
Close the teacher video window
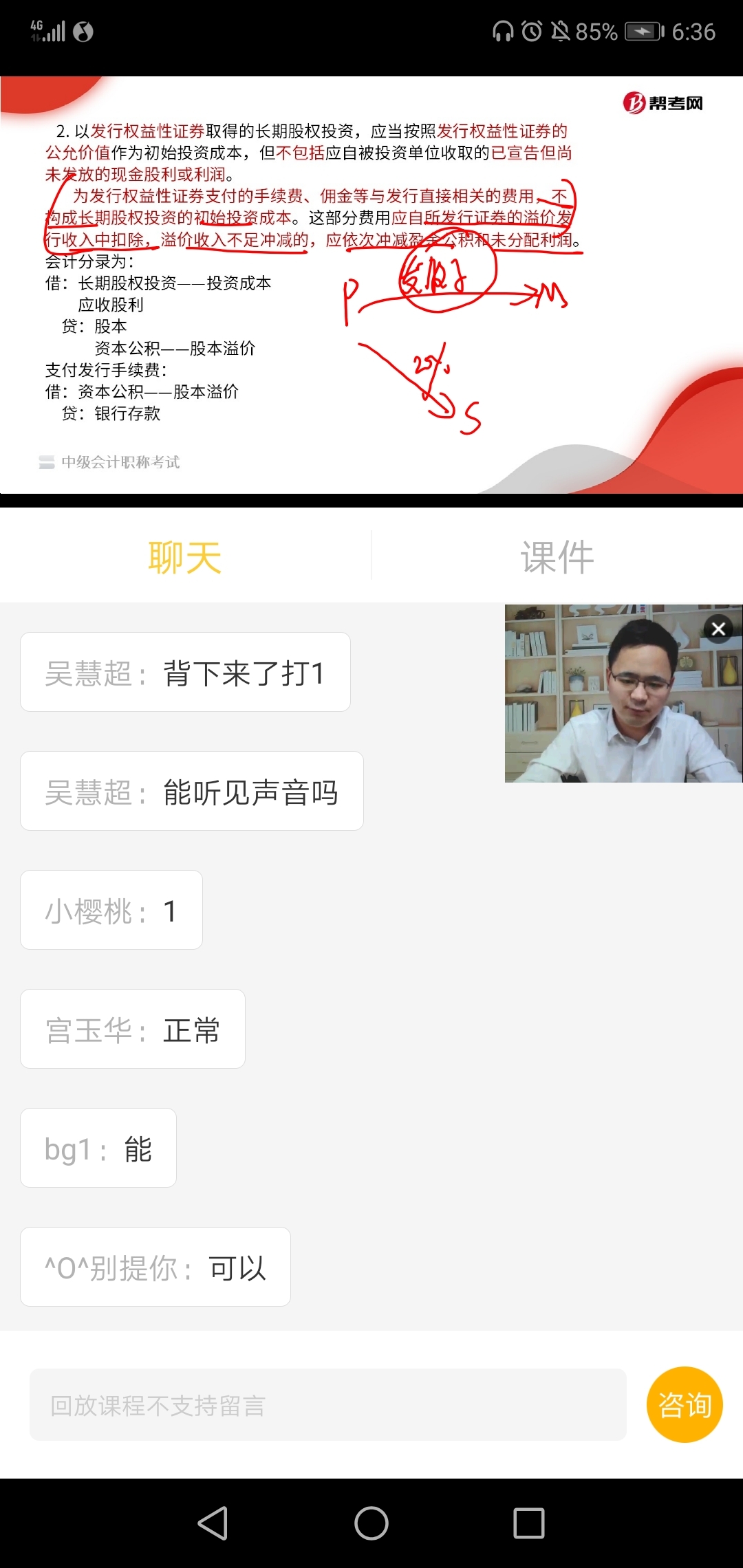(x=718, y=629)
